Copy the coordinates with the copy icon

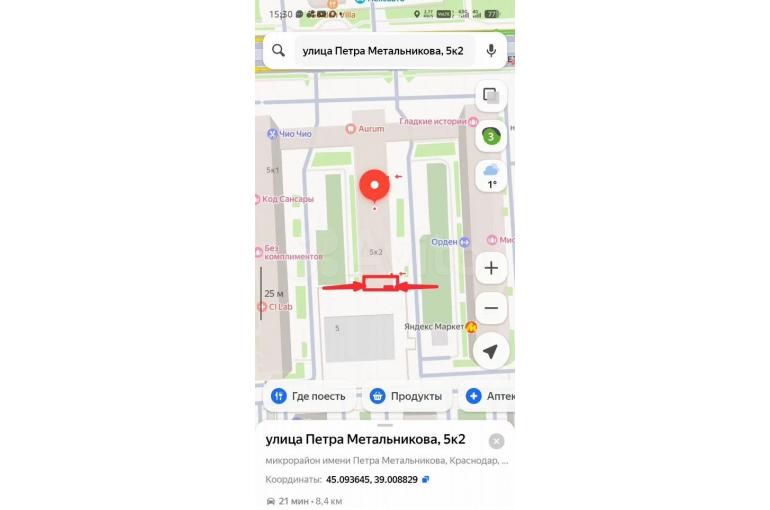(425, 480)
